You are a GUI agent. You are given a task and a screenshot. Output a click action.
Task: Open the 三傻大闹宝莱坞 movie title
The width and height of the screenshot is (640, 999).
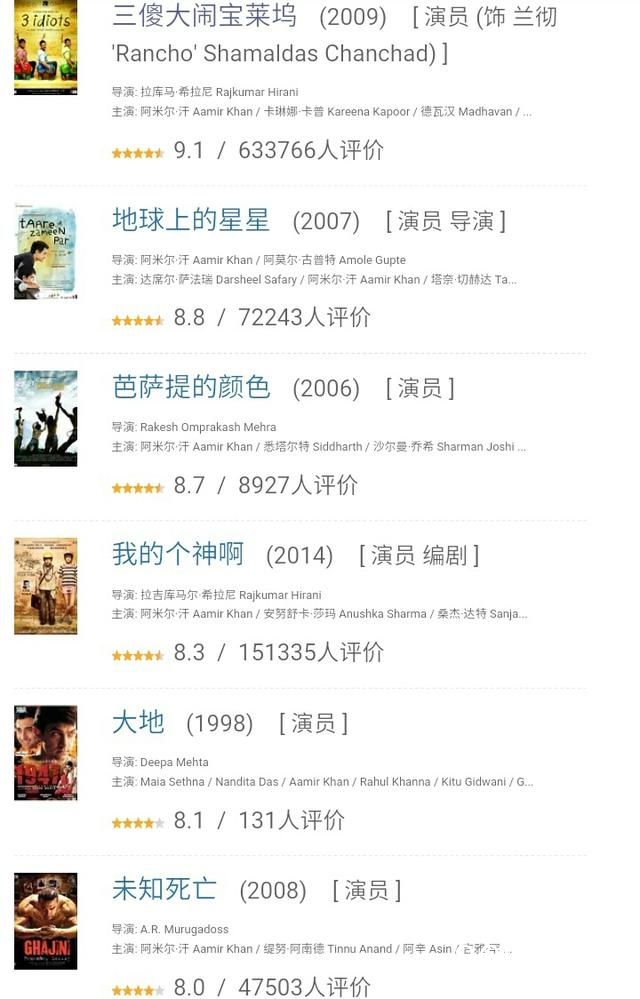pos(204,17)
